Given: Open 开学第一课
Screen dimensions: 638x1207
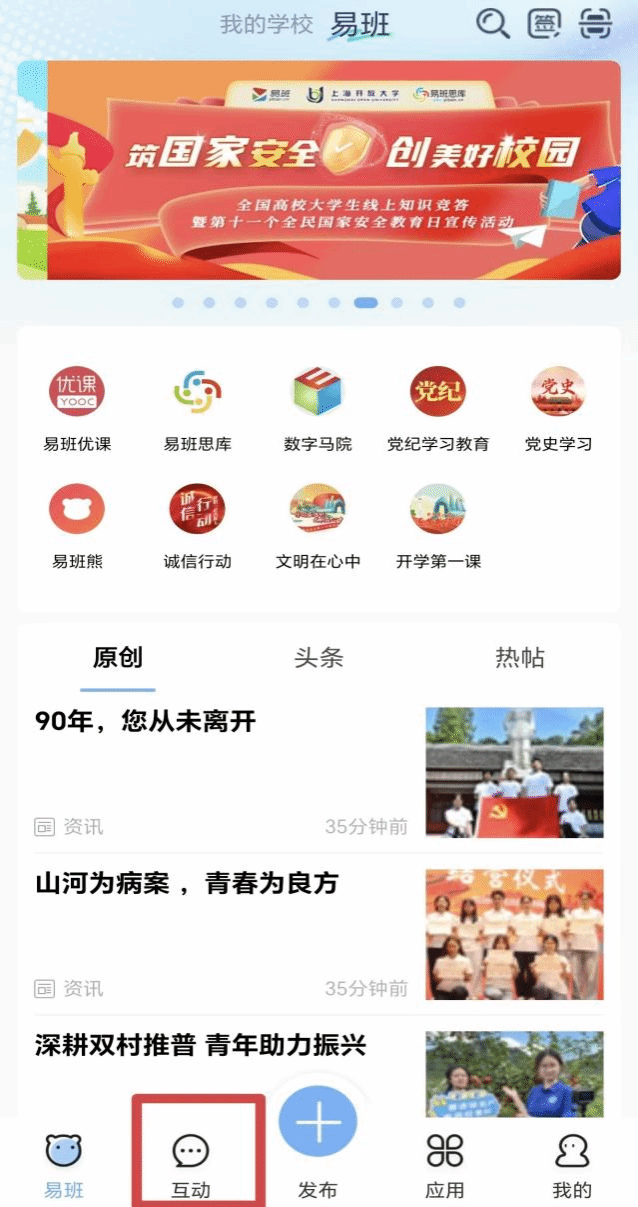Looking at the screenshot, I should click(438, 527).
